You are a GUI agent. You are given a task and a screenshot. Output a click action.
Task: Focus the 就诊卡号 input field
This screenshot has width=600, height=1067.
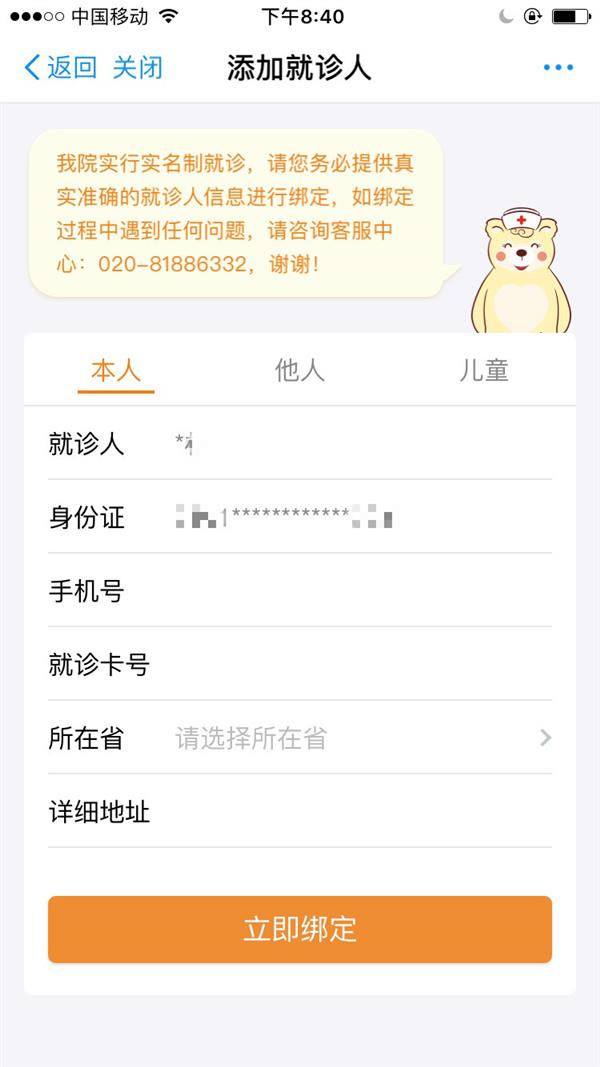(360, 664)
